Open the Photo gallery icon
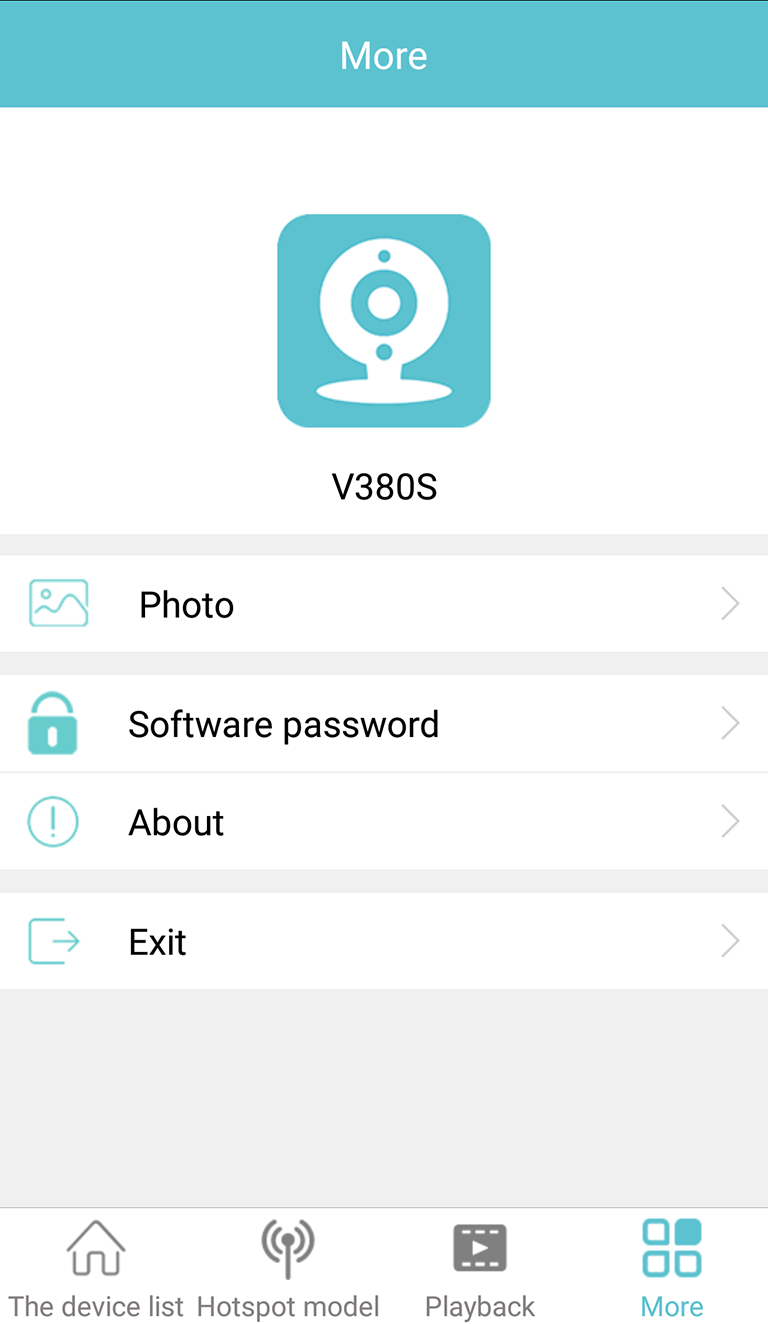The image size is (768, 1324). (58, 603)
